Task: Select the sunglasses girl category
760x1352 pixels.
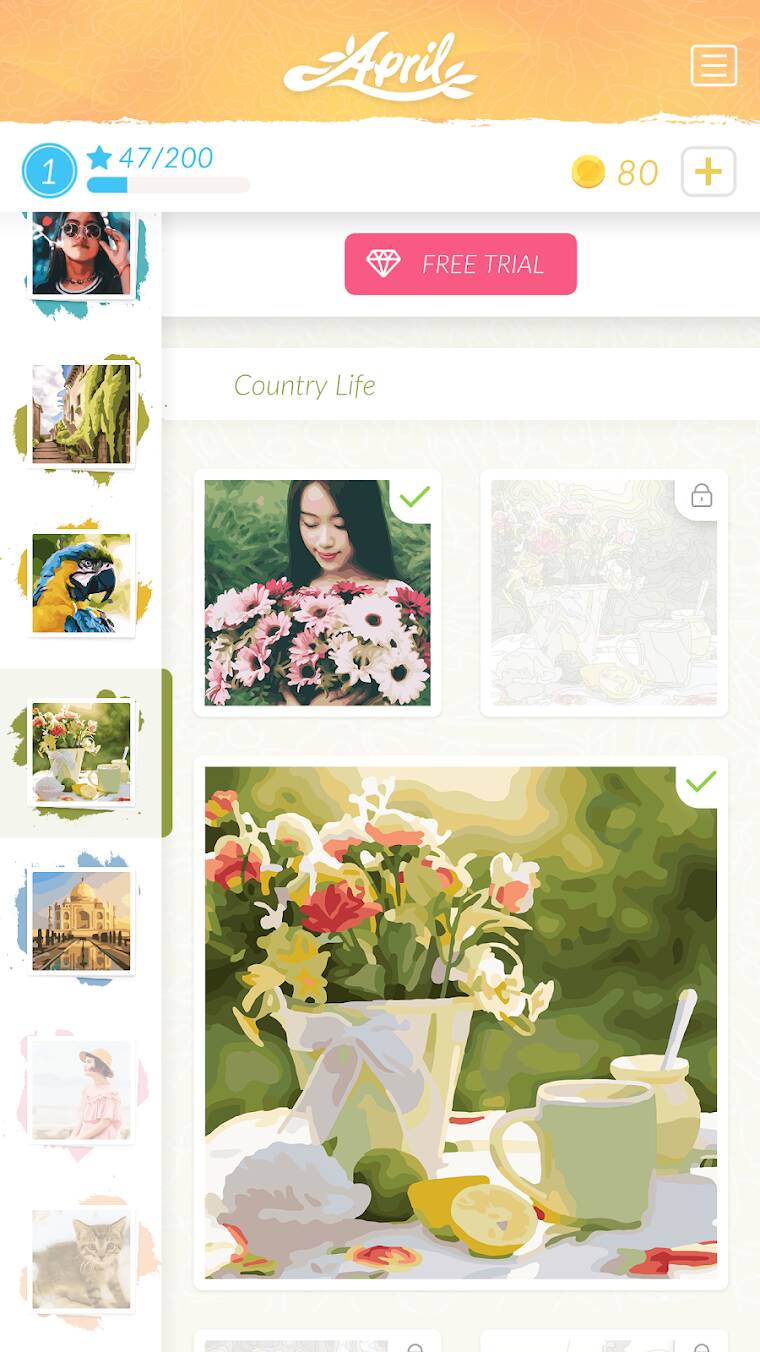Action: click(x=81, y=255)
